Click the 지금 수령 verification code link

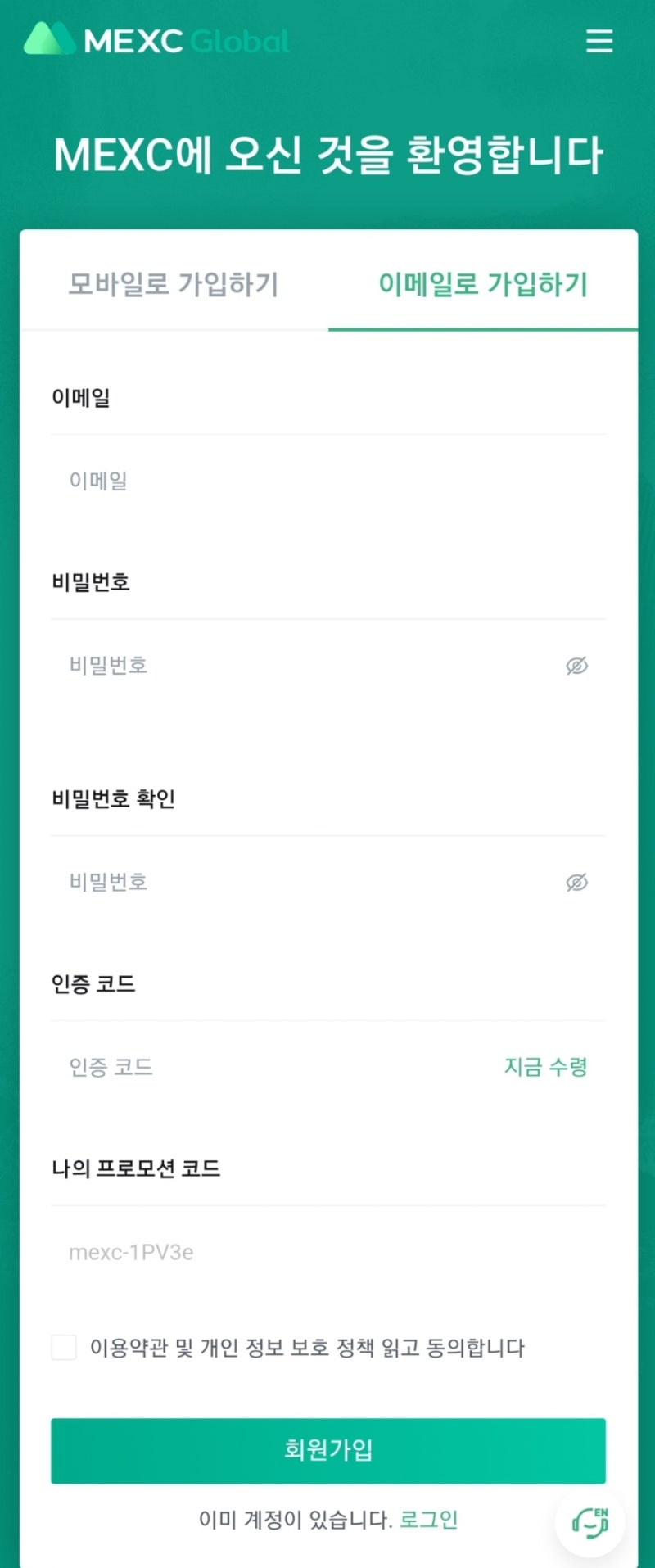pyautogui.click(x=545, y=1067)
